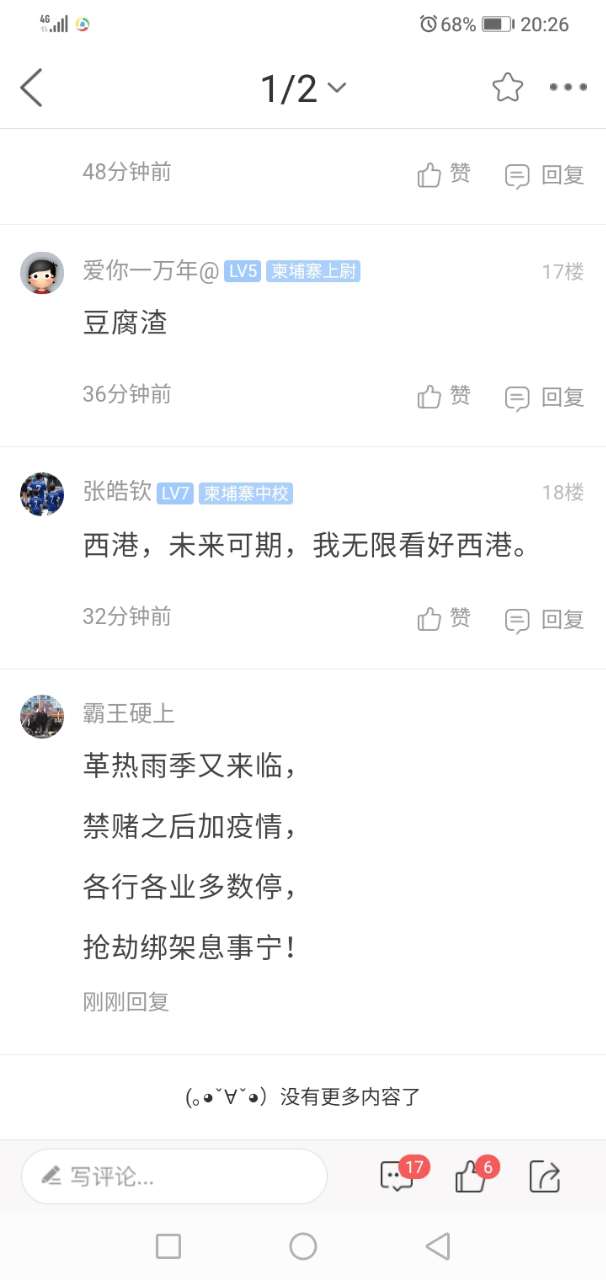Viewport: 606px width, 1280px height.
Task: Open the three-dot overflow menu
Action: pos(568,88)
